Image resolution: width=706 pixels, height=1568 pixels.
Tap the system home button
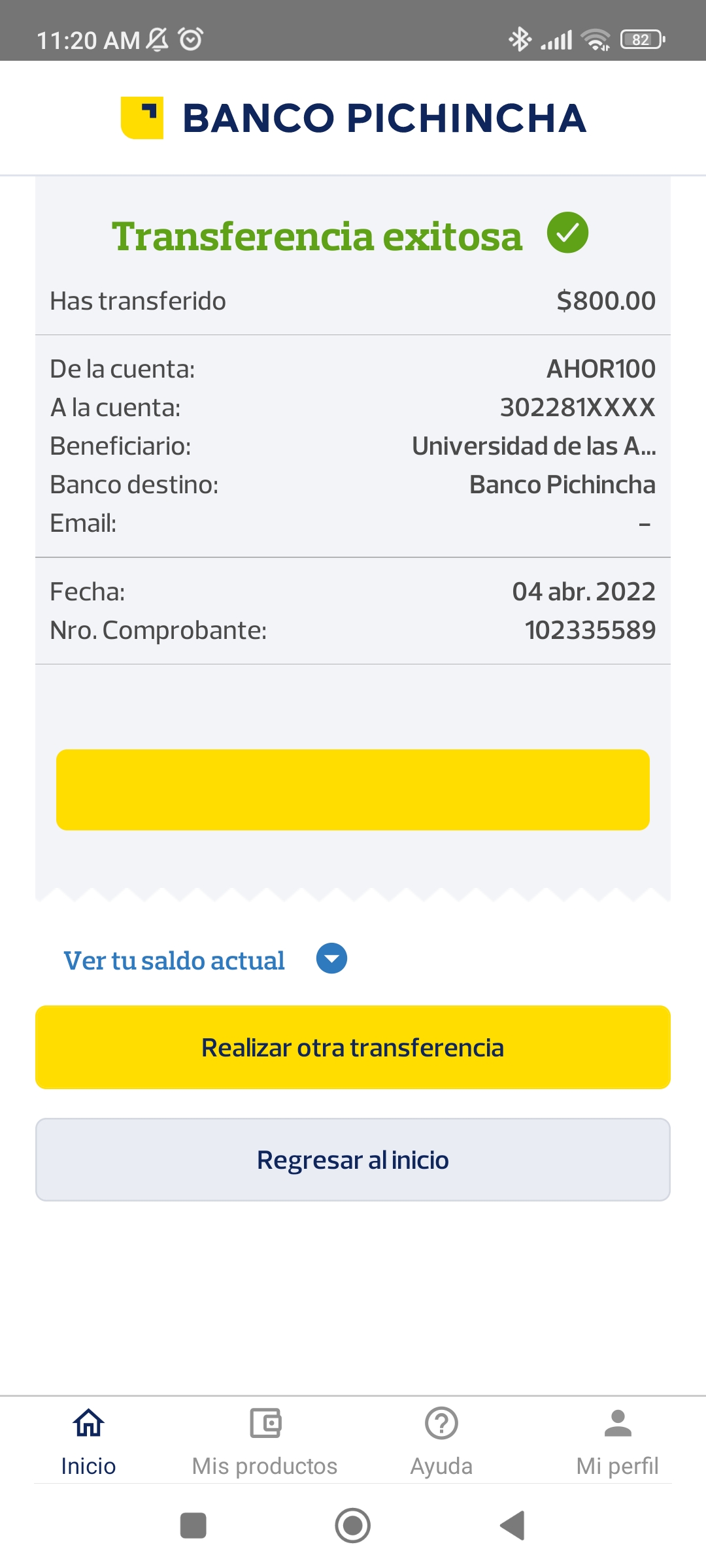353,1526
